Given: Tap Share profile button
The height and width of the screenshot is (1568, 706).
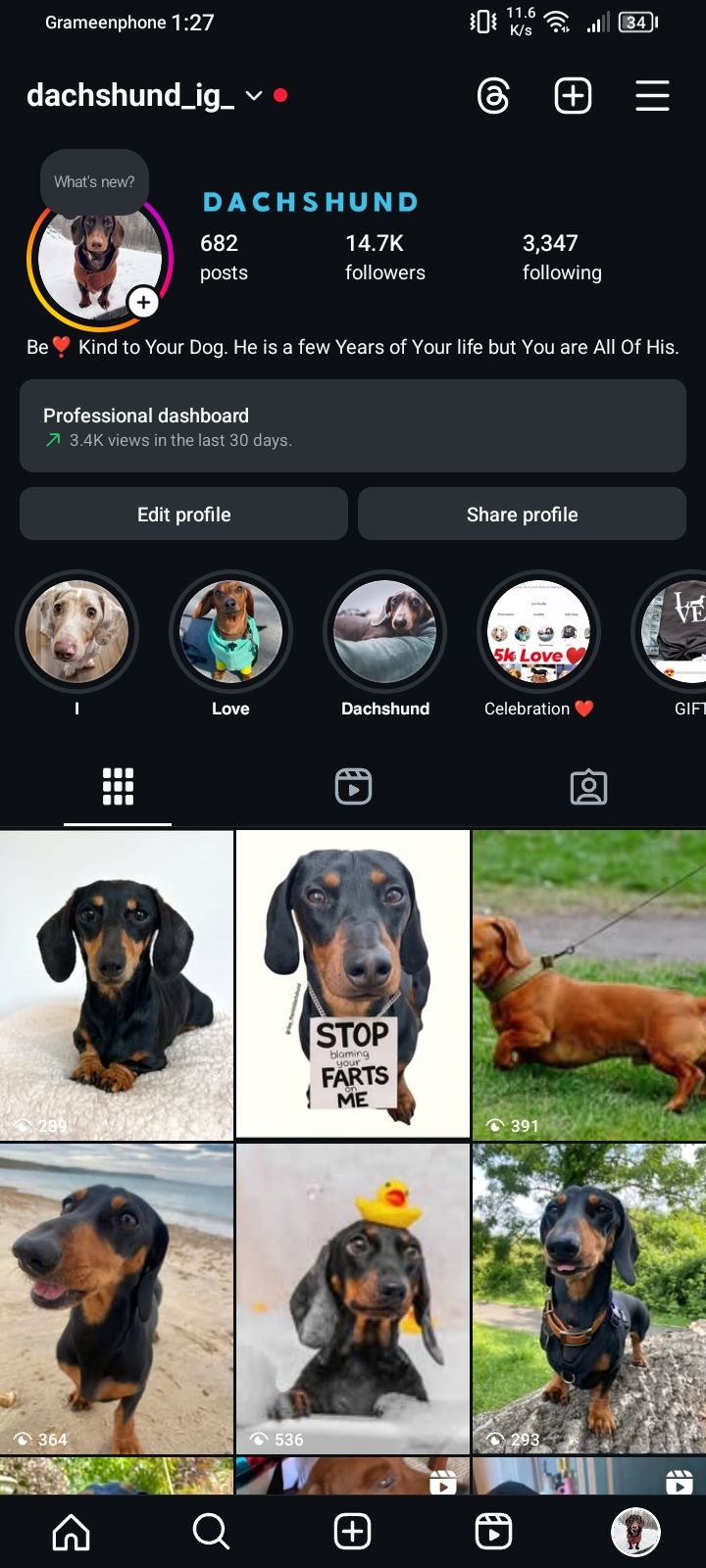Looking at the screenshot, I should (522, 514).
